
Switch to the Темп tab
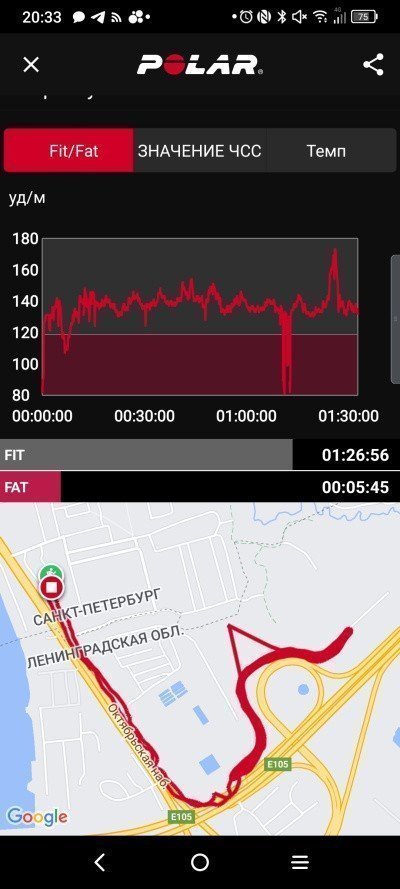tap(331, 151)
